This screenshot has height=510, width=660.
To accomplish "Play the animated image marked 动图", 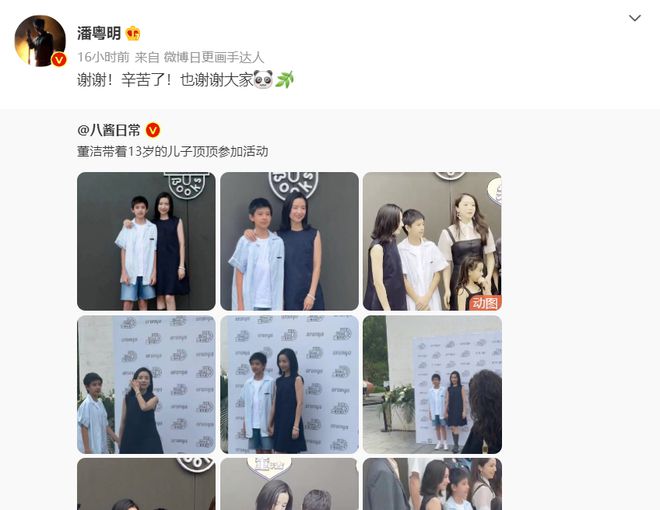I will pyautogui.click(x=431, y=241).
